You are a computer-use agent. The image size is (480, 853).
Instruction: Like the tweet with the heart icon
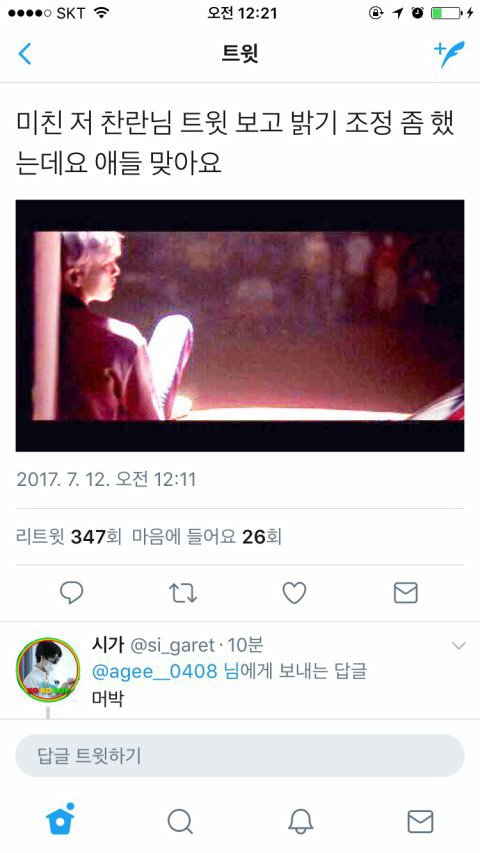pos(294,593)
